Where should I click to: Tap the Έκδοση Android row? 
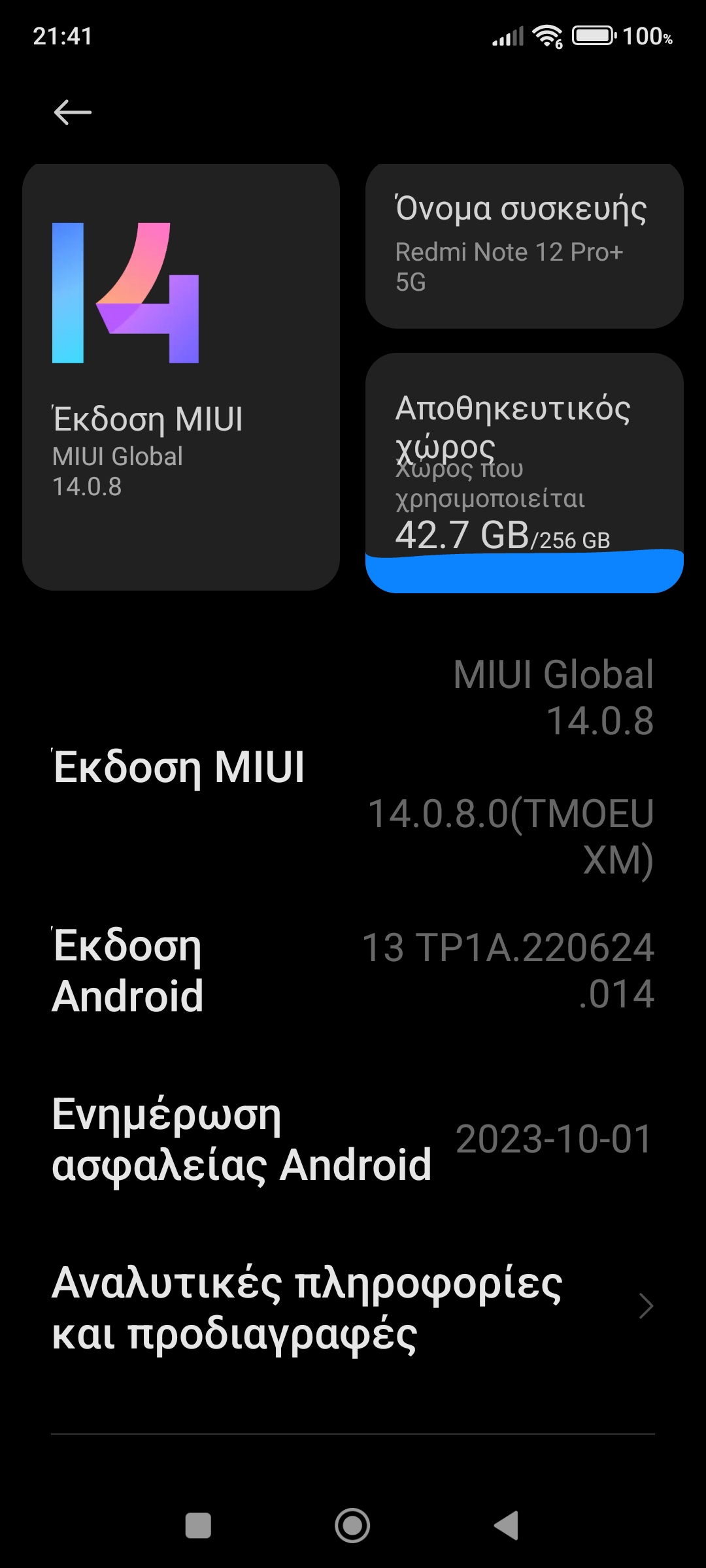[353, 970]
